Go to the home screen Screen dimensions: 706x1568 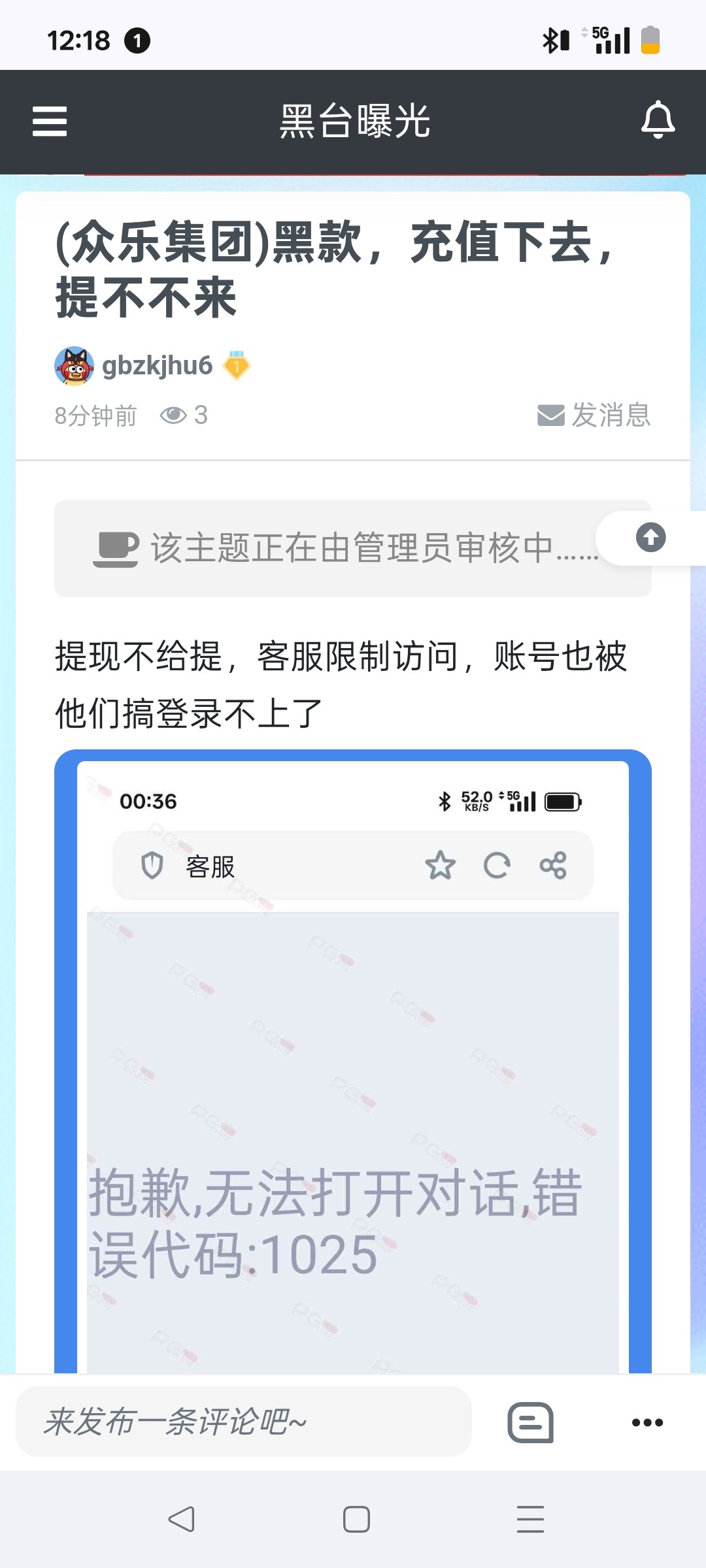pos(356,1519)
